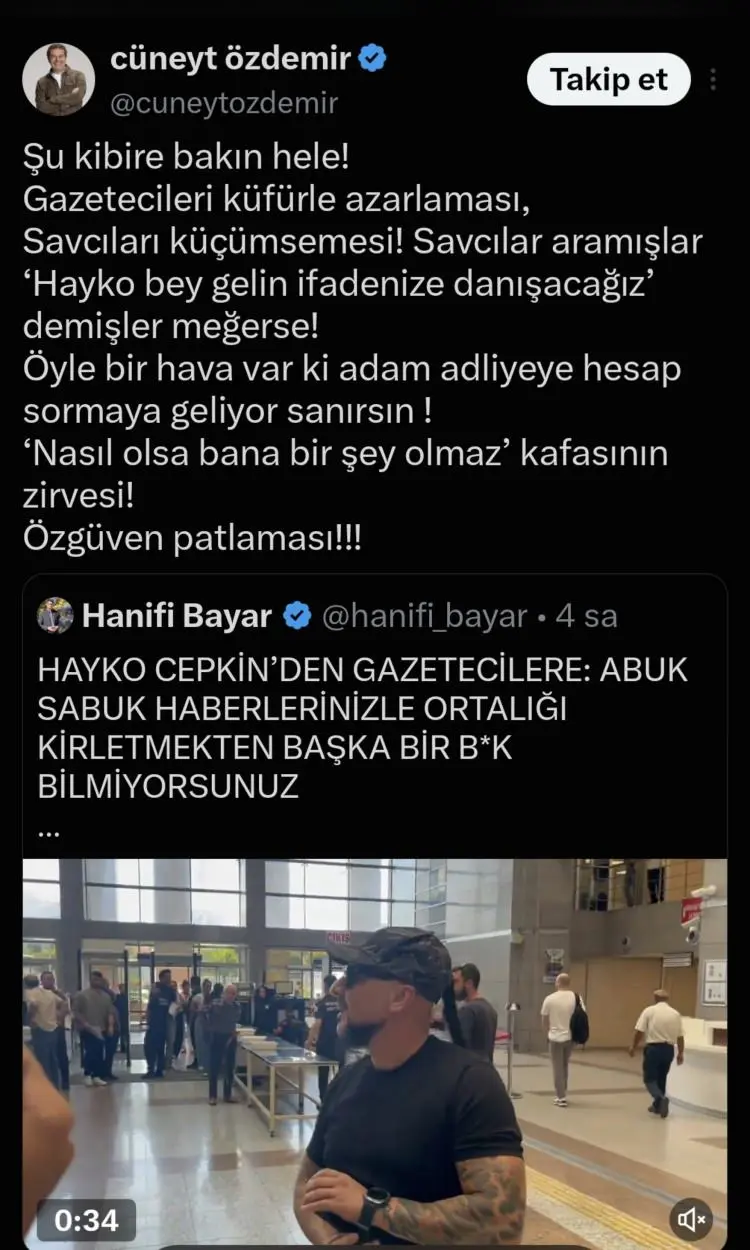Unmute the video sound
This screenshot has width=750, height=1250.
pos(691,1219)
